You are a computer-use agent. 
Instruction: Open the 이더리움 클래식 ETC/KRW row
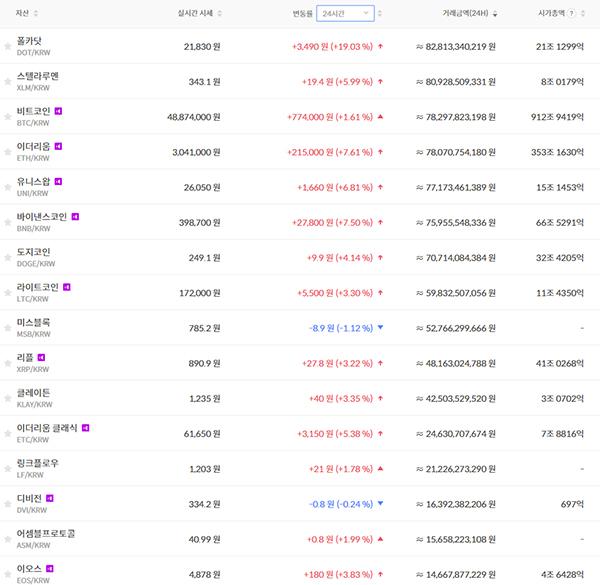[47, 433]
